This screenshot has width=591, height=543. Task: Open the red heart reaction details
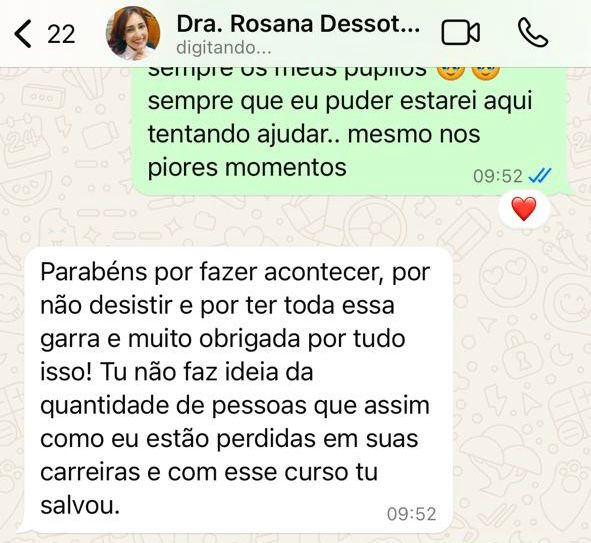click(524, 209)
